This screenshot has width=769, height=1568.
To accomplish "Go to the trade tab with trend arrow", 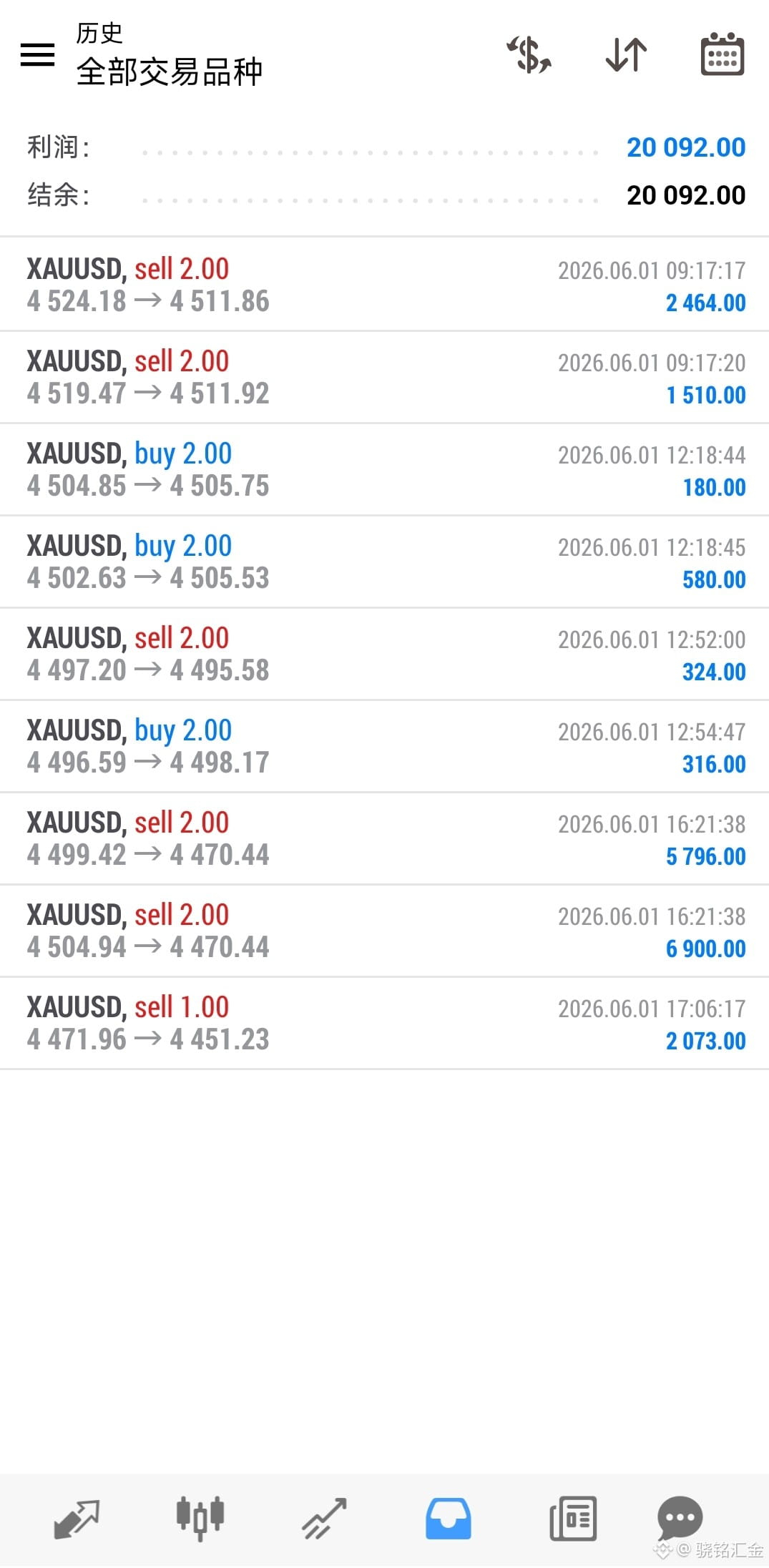I will pyautogui.click(x=324, y=1518).
